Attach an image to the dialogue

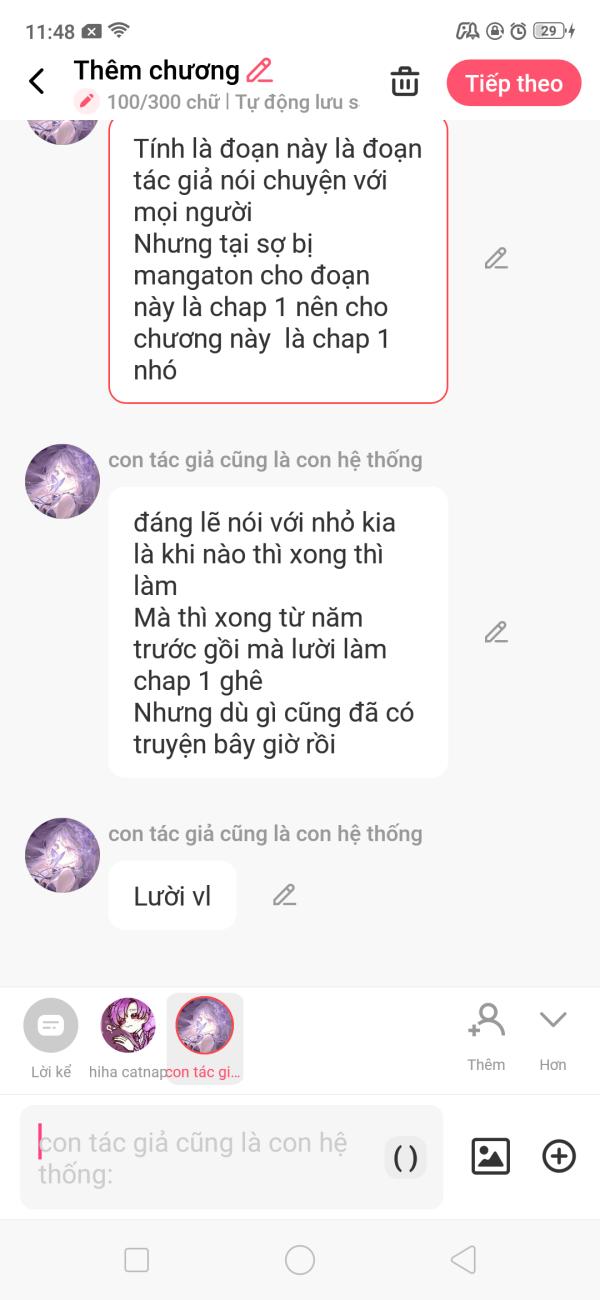tap(490, 1156)
